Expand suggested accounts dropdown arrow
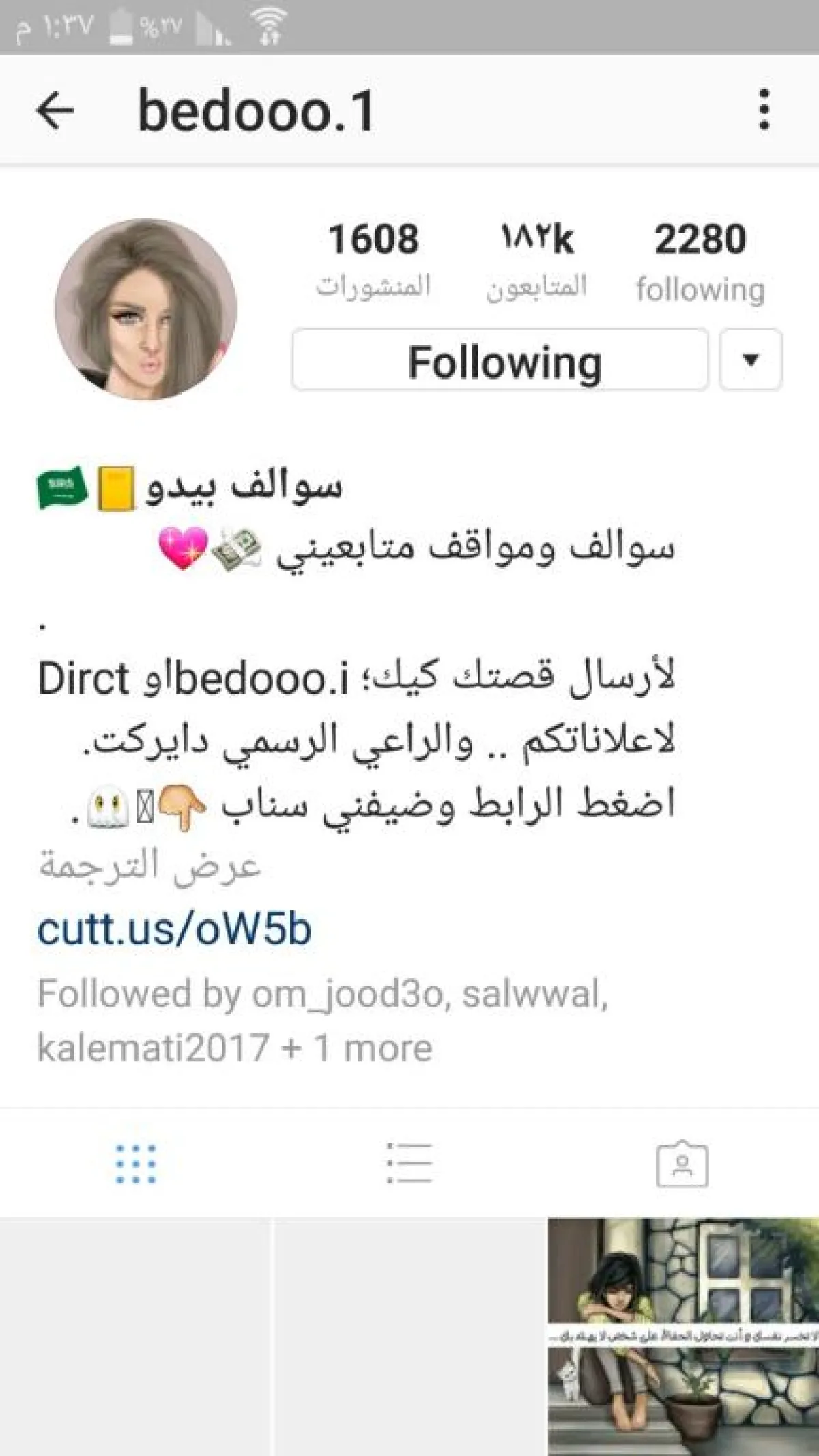819x1456 pixels. [x=750, y=360]
